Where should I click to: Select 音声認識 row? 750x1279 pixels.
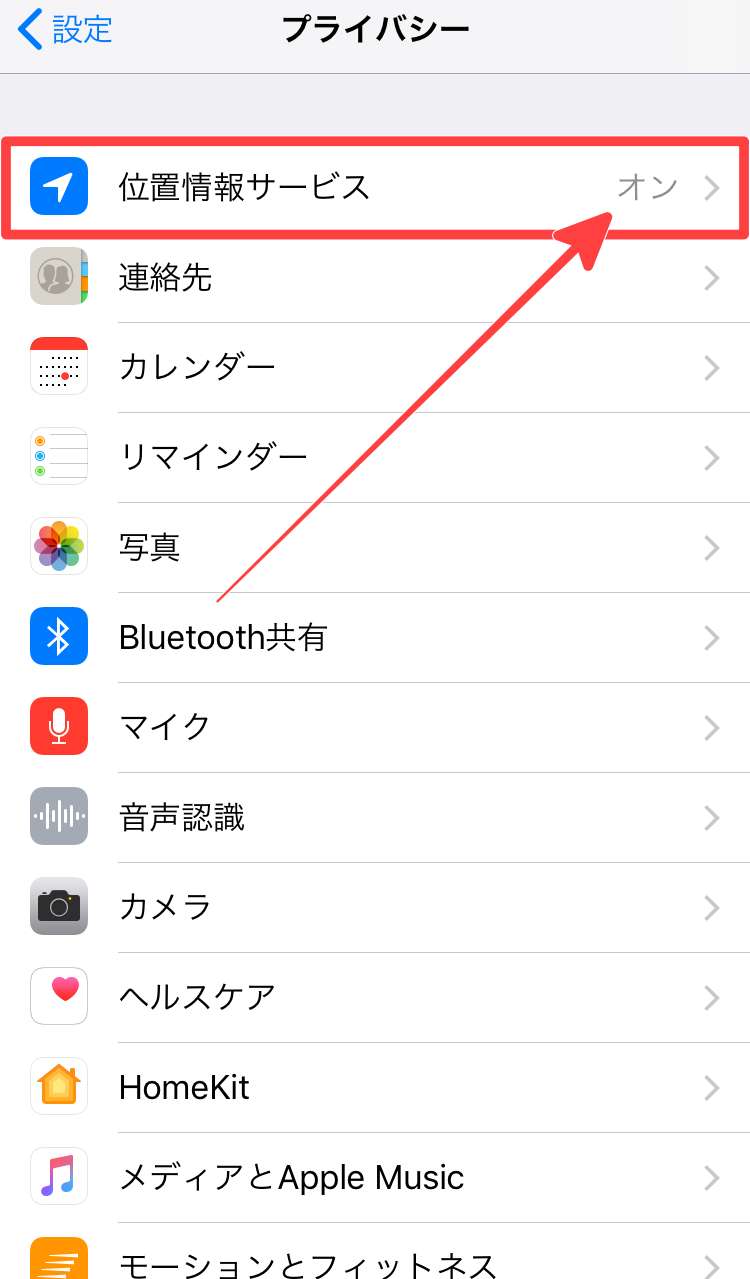pos(375,817)
